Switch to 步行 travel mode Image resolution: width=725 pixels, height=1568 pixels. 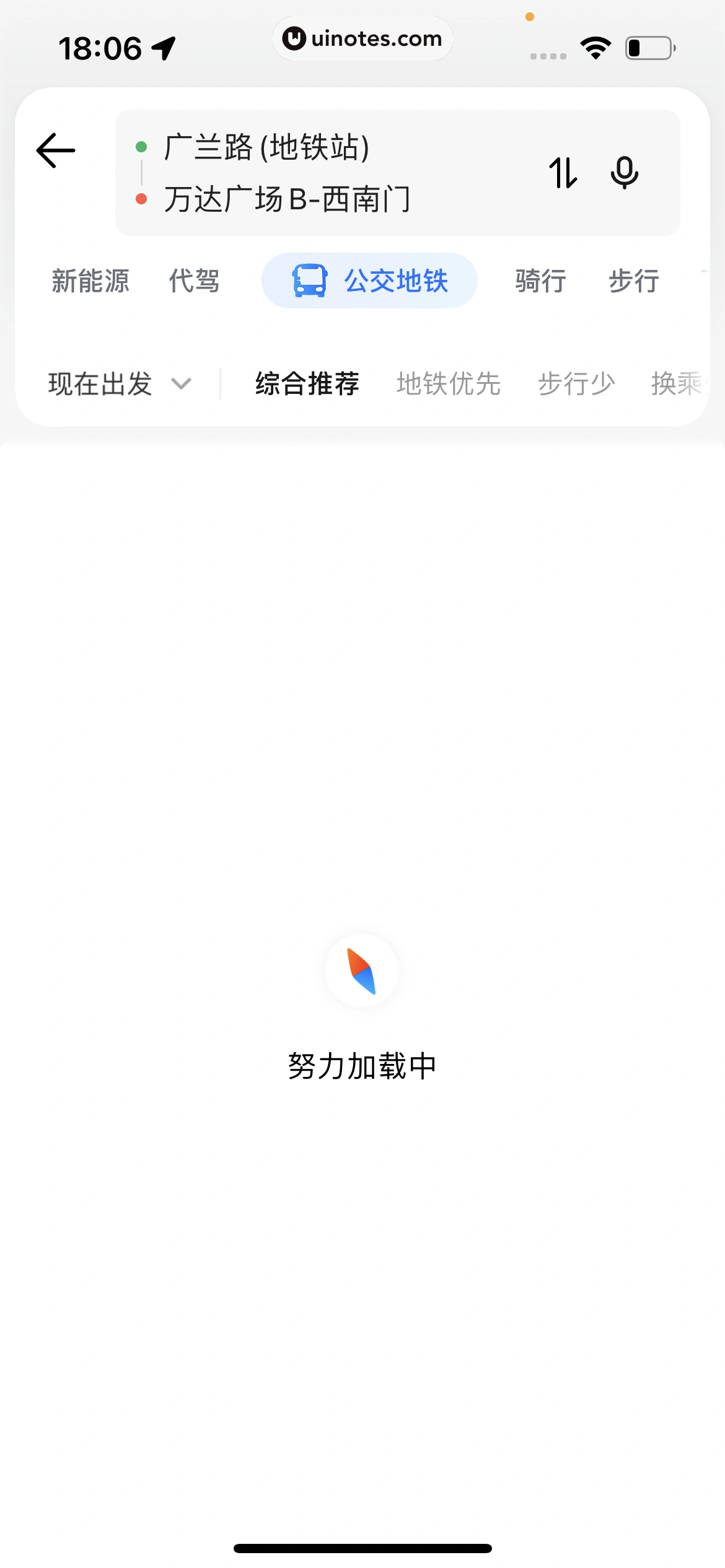(634, 281)
